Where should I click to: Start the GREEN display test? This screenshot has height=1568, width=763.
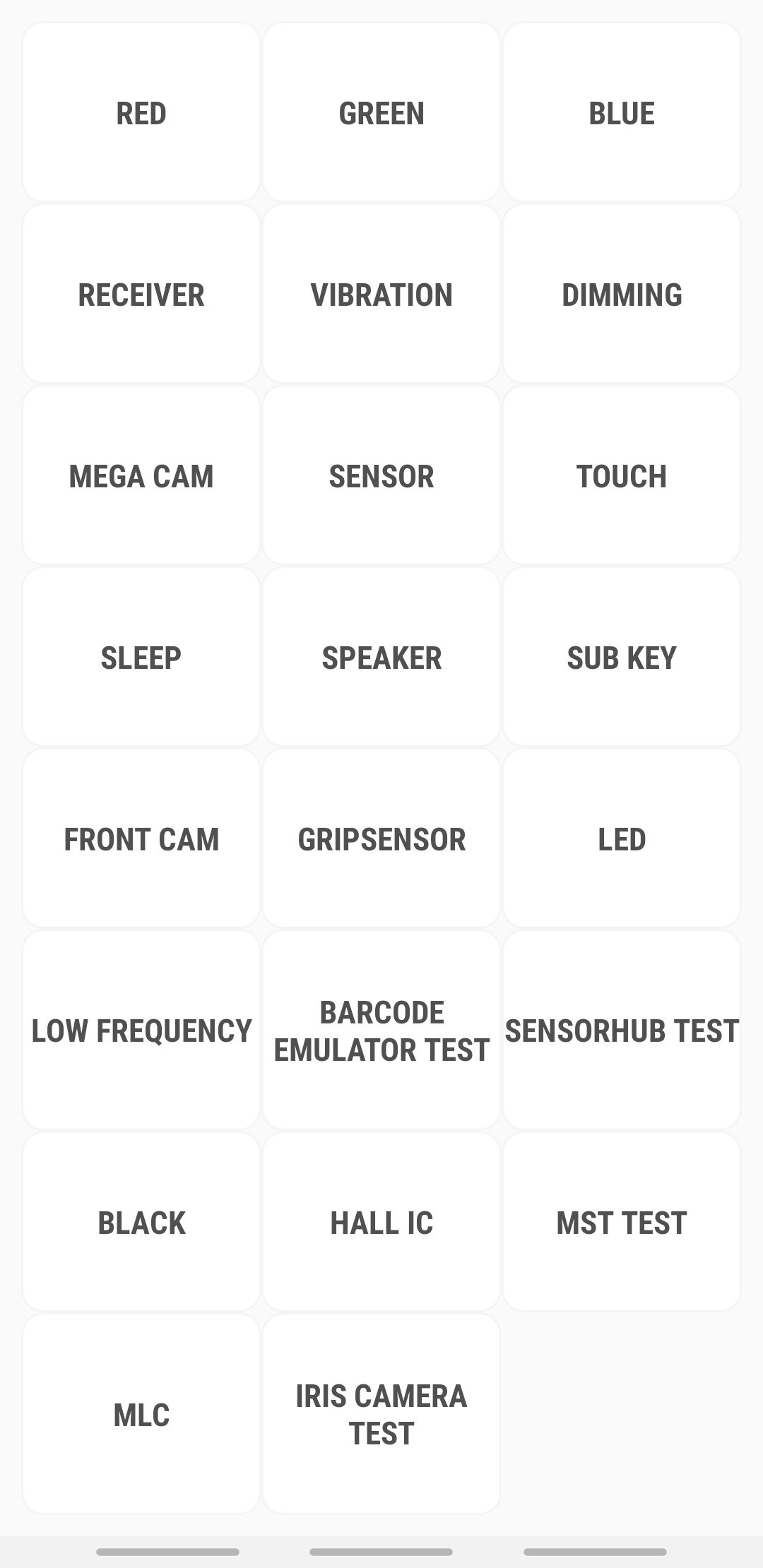coord(381,113)
